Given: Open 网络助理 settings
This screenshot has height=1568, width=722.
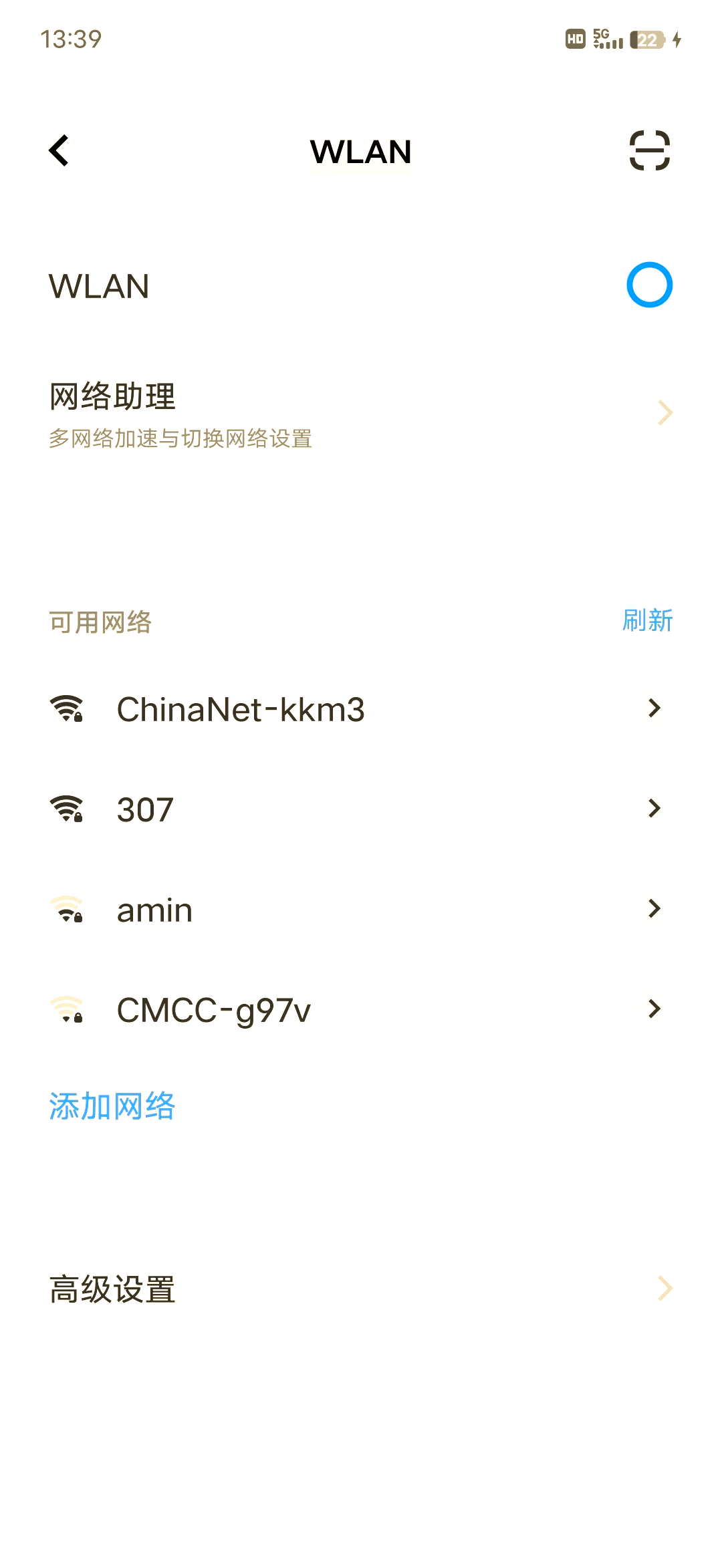Looking at the screenshot, I should [x=361, y=413].
